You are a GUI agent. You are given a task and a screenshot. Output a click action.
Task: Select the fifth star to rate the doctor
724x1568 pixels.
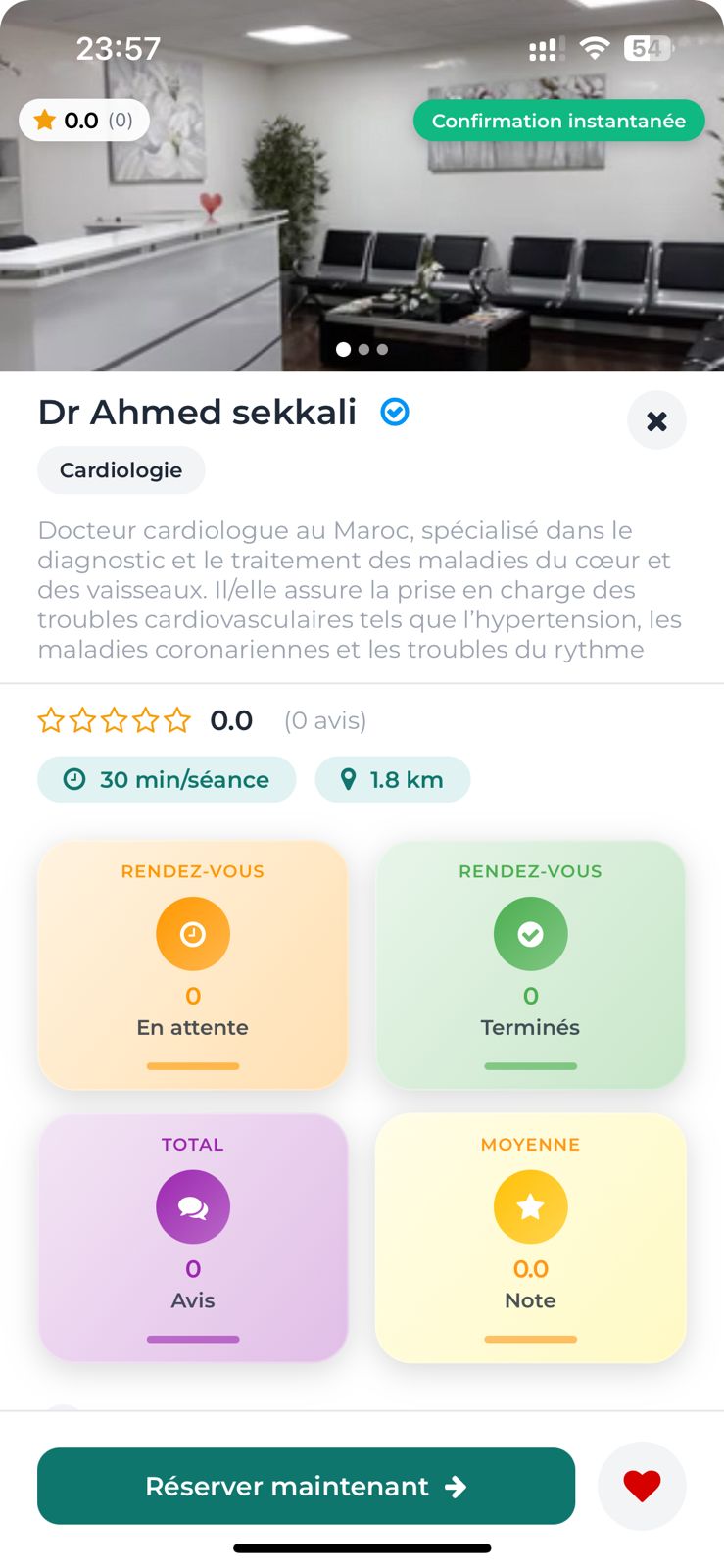pyautogui.click(x=178, y=719)
